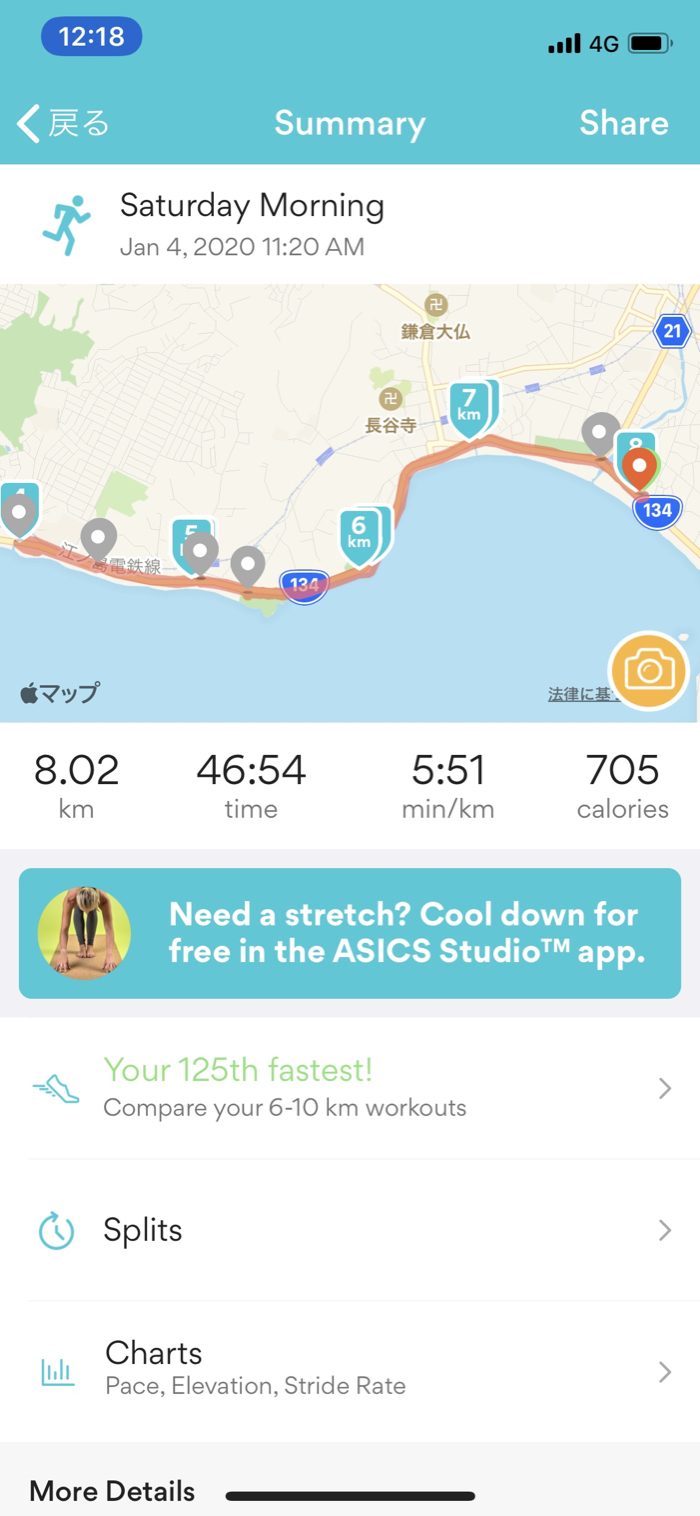Open the ASICS Studio cool down banner
This screenshot has width=700, height=1516.
point(350,932)
